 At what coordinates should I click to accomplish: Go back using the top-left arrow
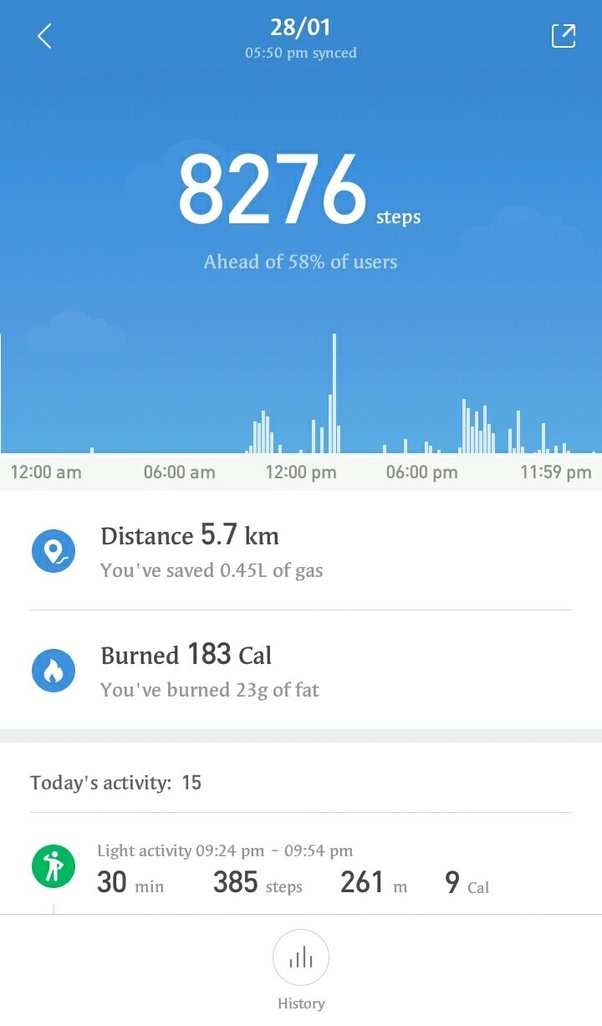point(44,37)
